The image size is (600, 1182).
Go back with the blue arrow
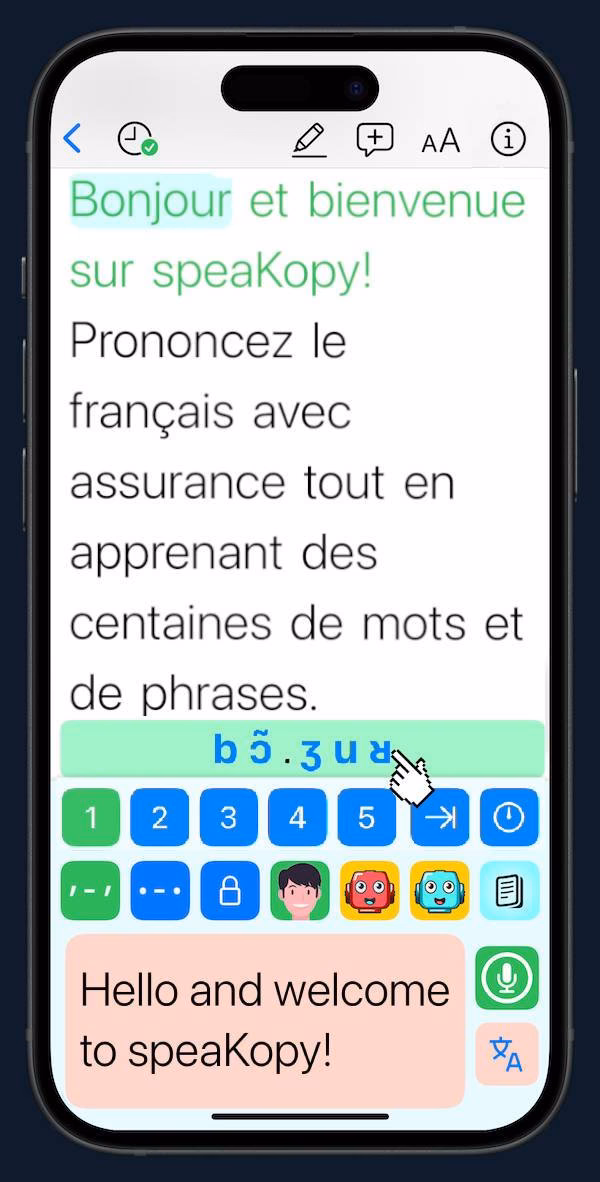click(x=72, y=139)
